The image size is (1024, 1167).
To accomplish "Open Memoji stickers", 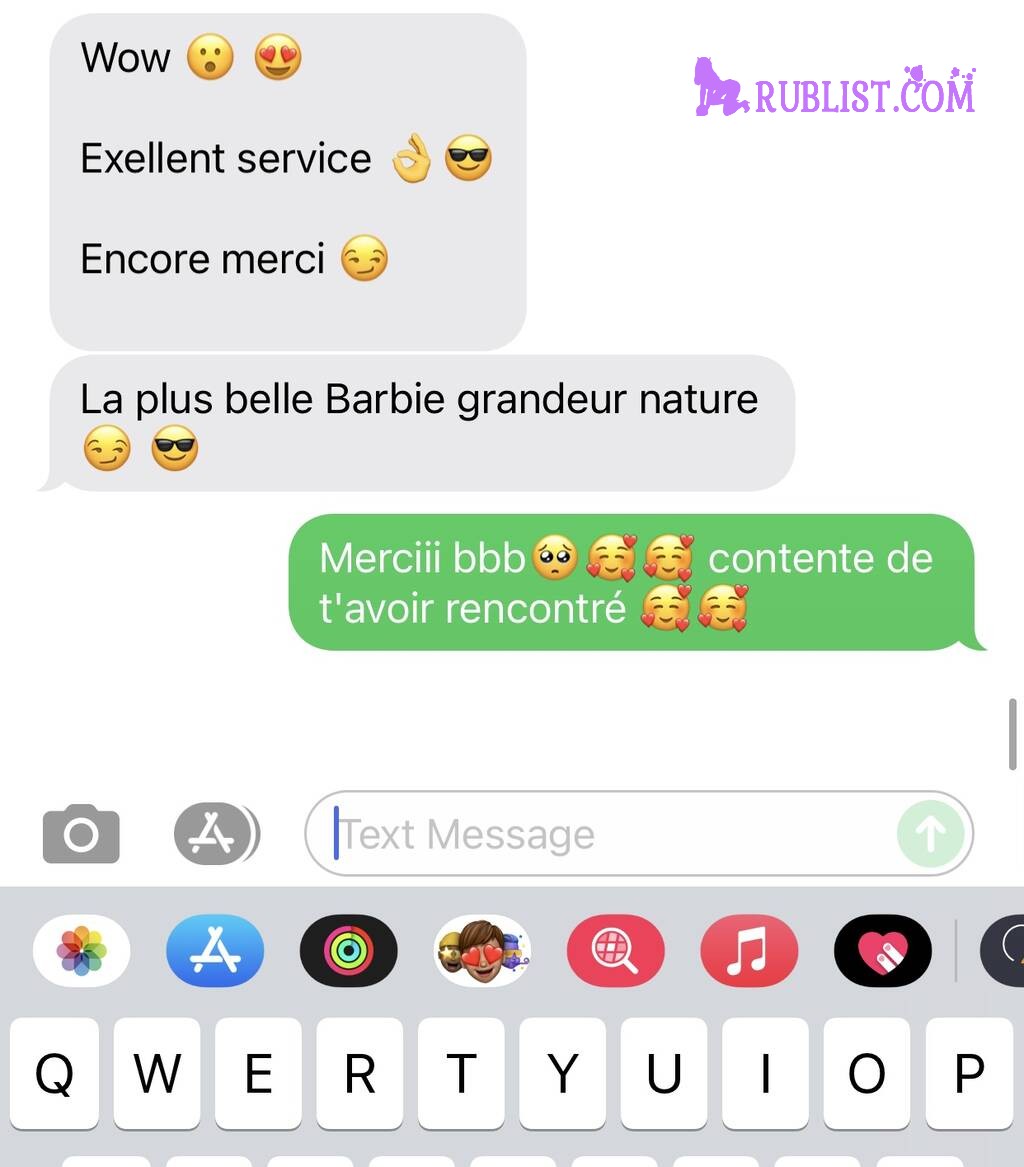I will pos(482,951).
